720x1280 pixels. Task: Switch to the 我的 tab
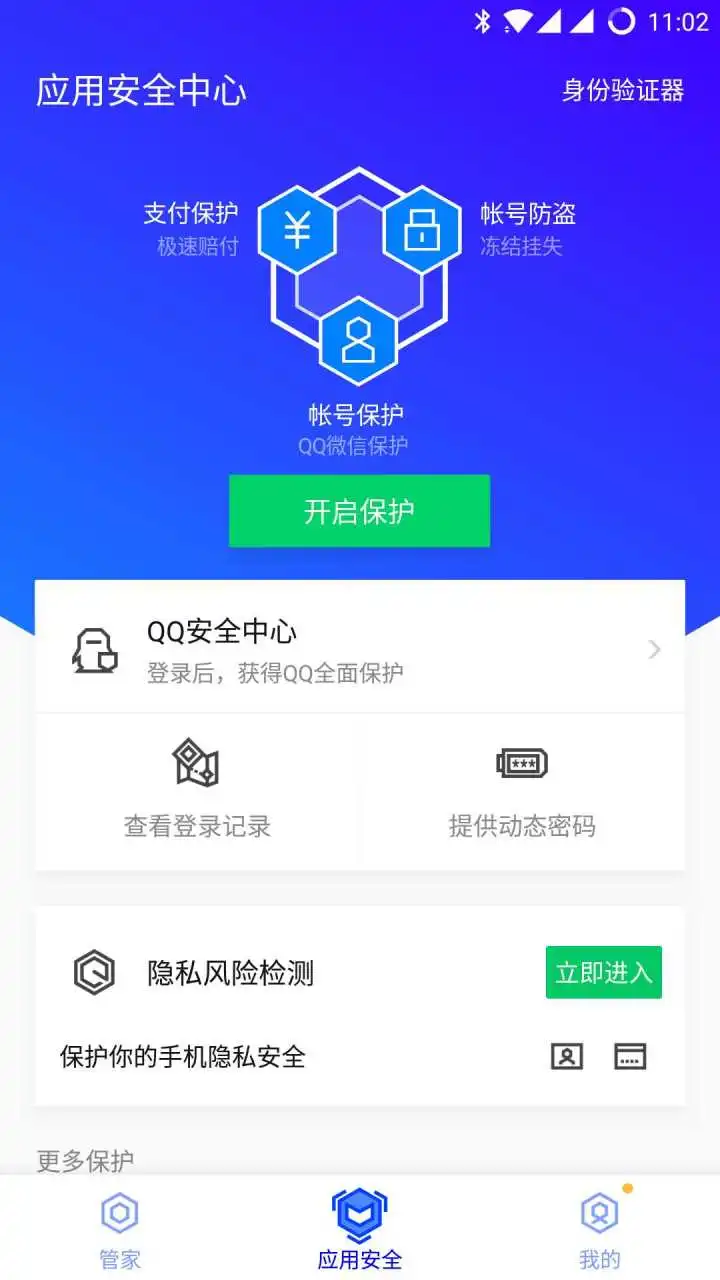tap(600, 1229)
